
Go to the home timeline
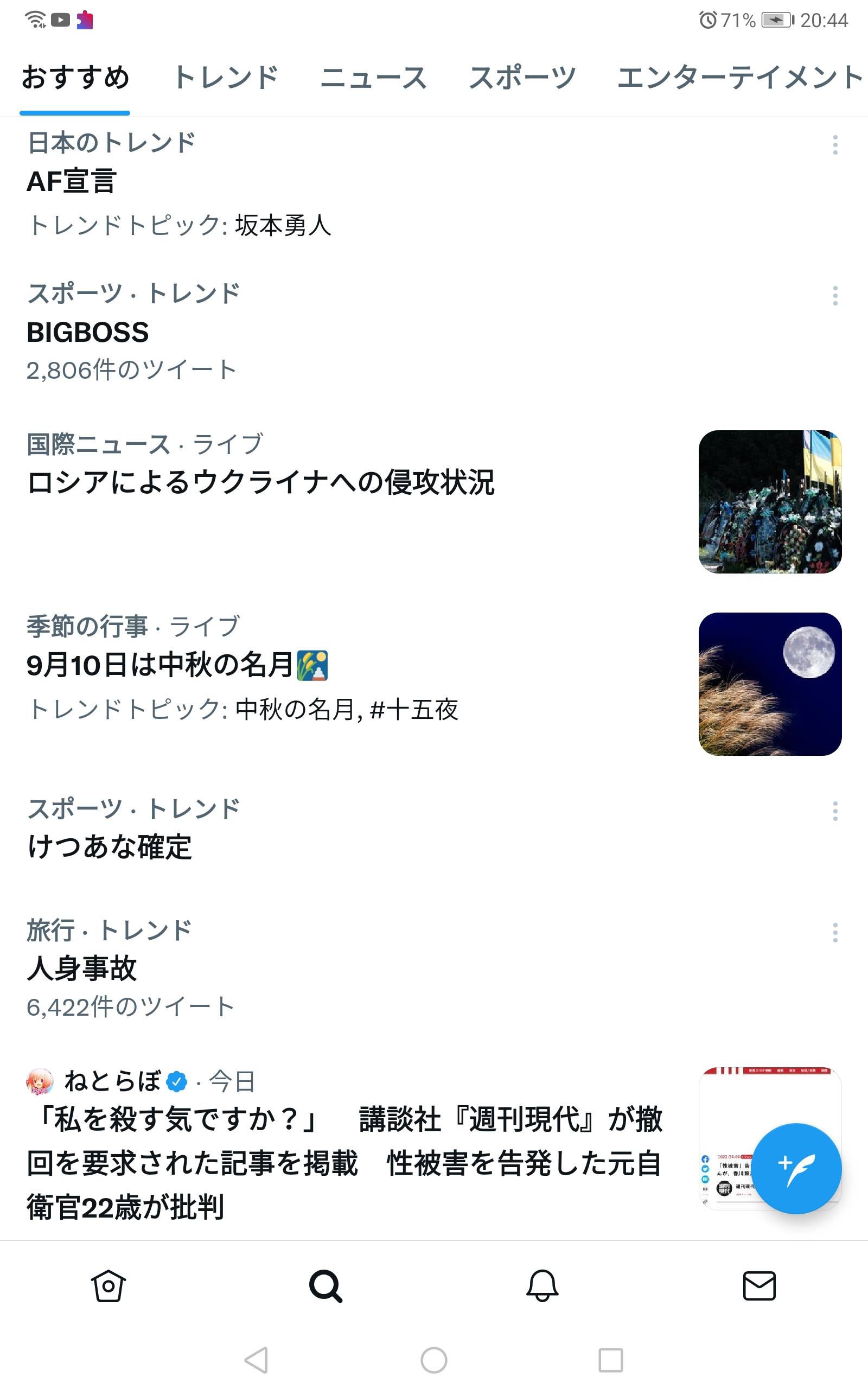[x=108, y=1286]
